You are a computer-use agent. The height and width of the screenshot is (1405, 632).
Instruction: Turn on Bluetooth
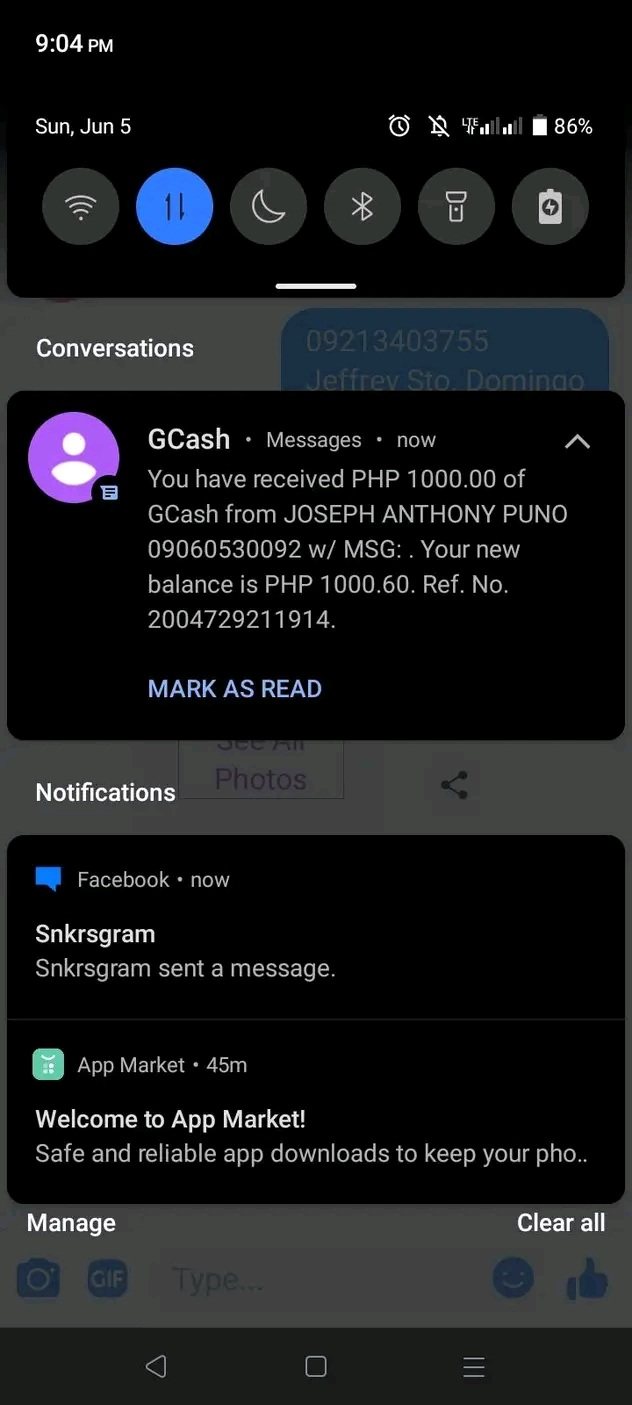point(362,207)
